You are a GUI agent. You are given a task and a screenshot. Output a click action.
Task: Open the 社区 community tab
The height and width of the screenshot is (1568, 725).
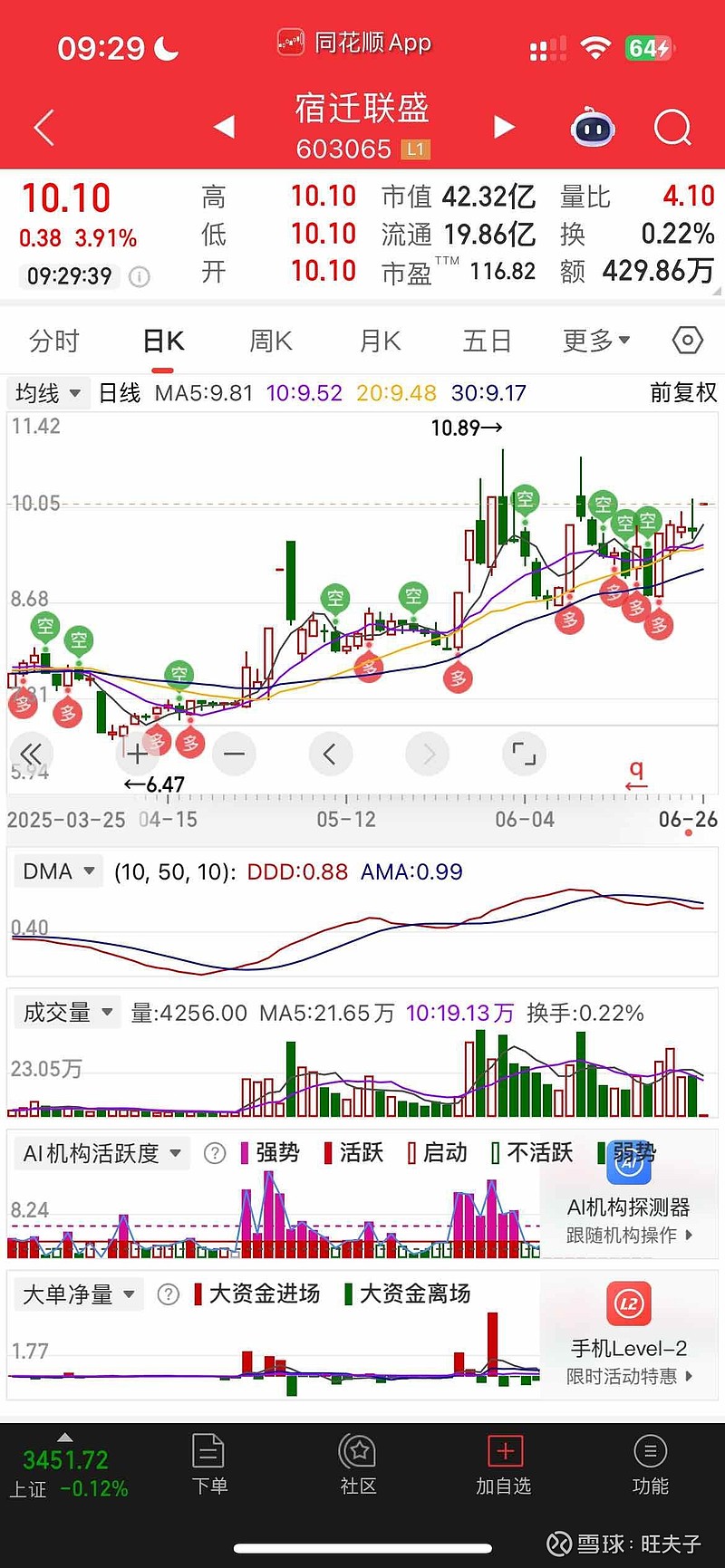[x=358, y=1465]
